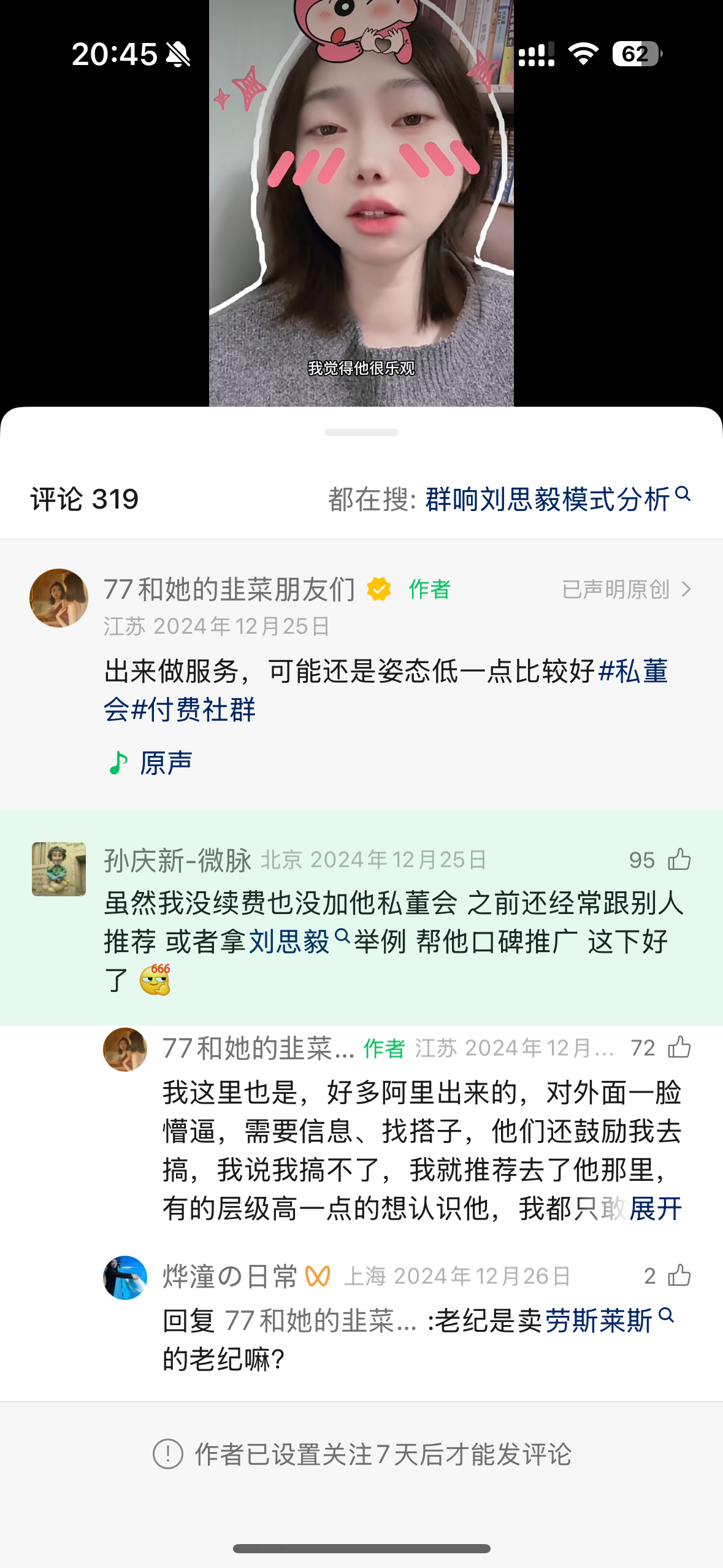The width and height of the screenshot is (723, 1568).
Task: Like 孙庆新-微脉's comment
Action: tap(679, 859)
